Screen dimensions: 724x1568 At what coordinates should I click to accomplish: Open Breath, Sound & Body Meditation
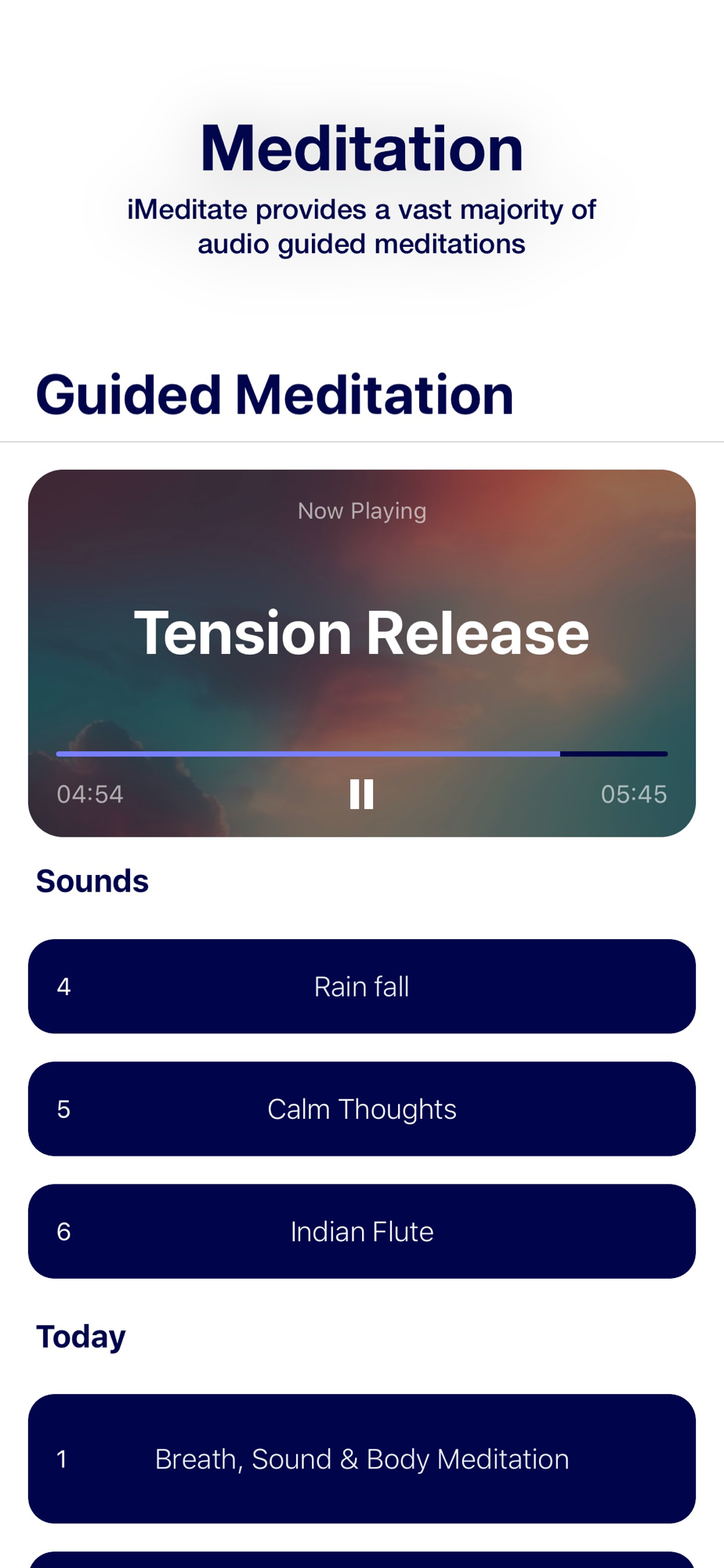point(361,1458)
